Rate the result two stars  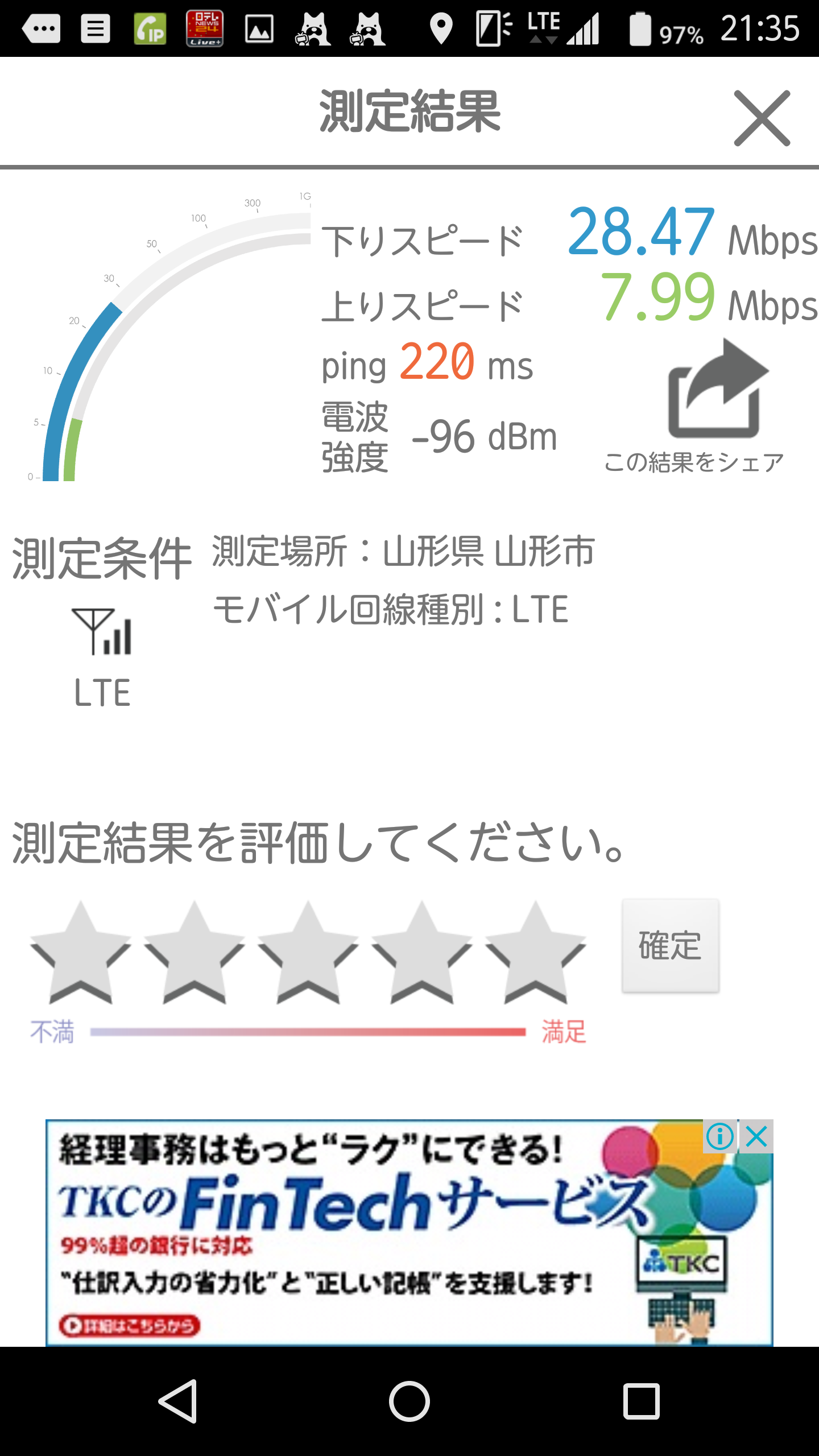click(194, 954)
